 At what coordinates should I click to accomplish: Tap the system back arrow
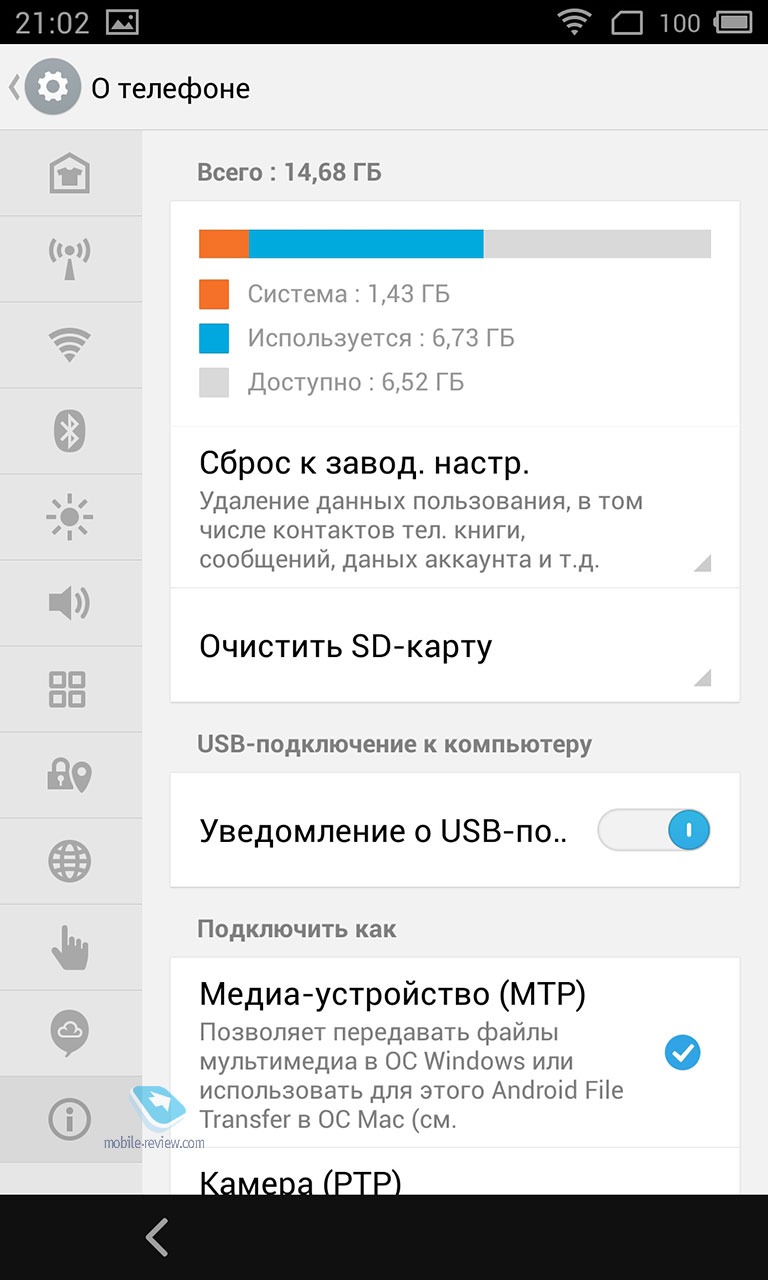pyautogui.click(x=157, y=1237)
